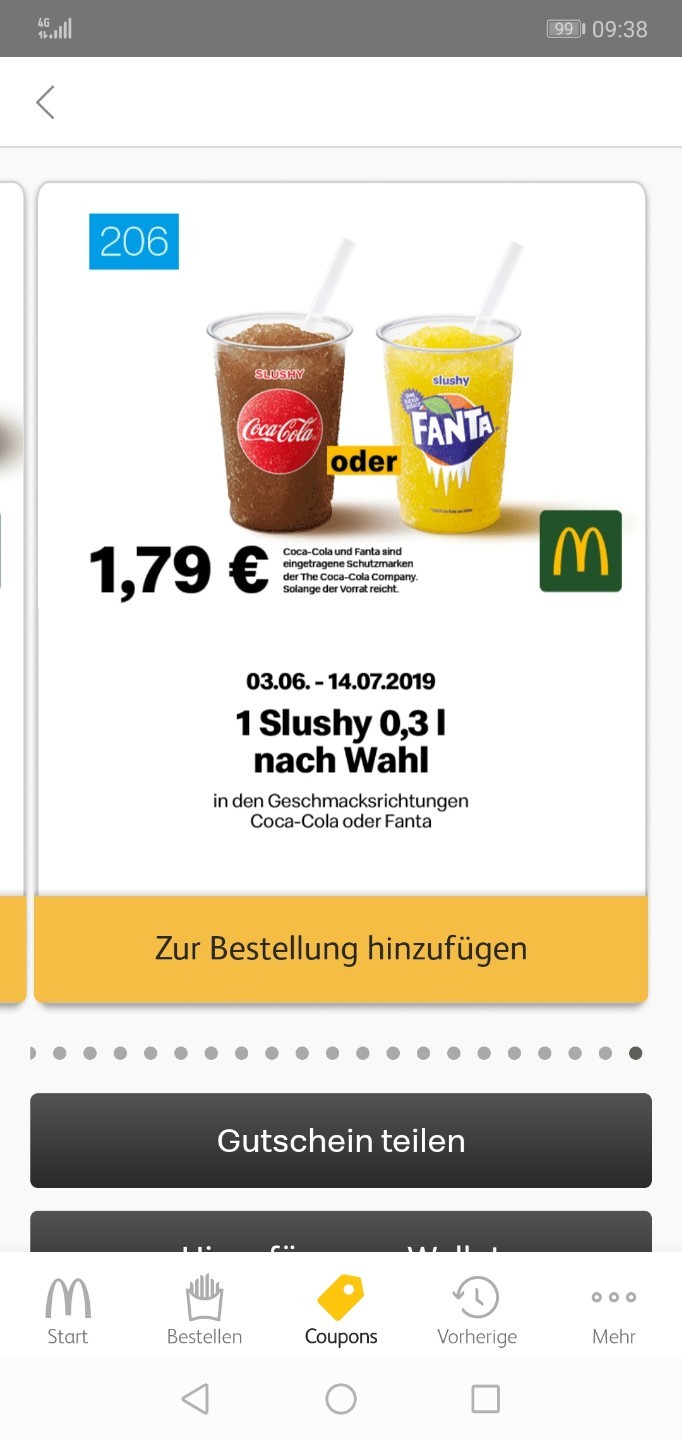Open the Slushy coupon 206 card
This screenshot has height=1440, width=682.
tap(341, 540)
